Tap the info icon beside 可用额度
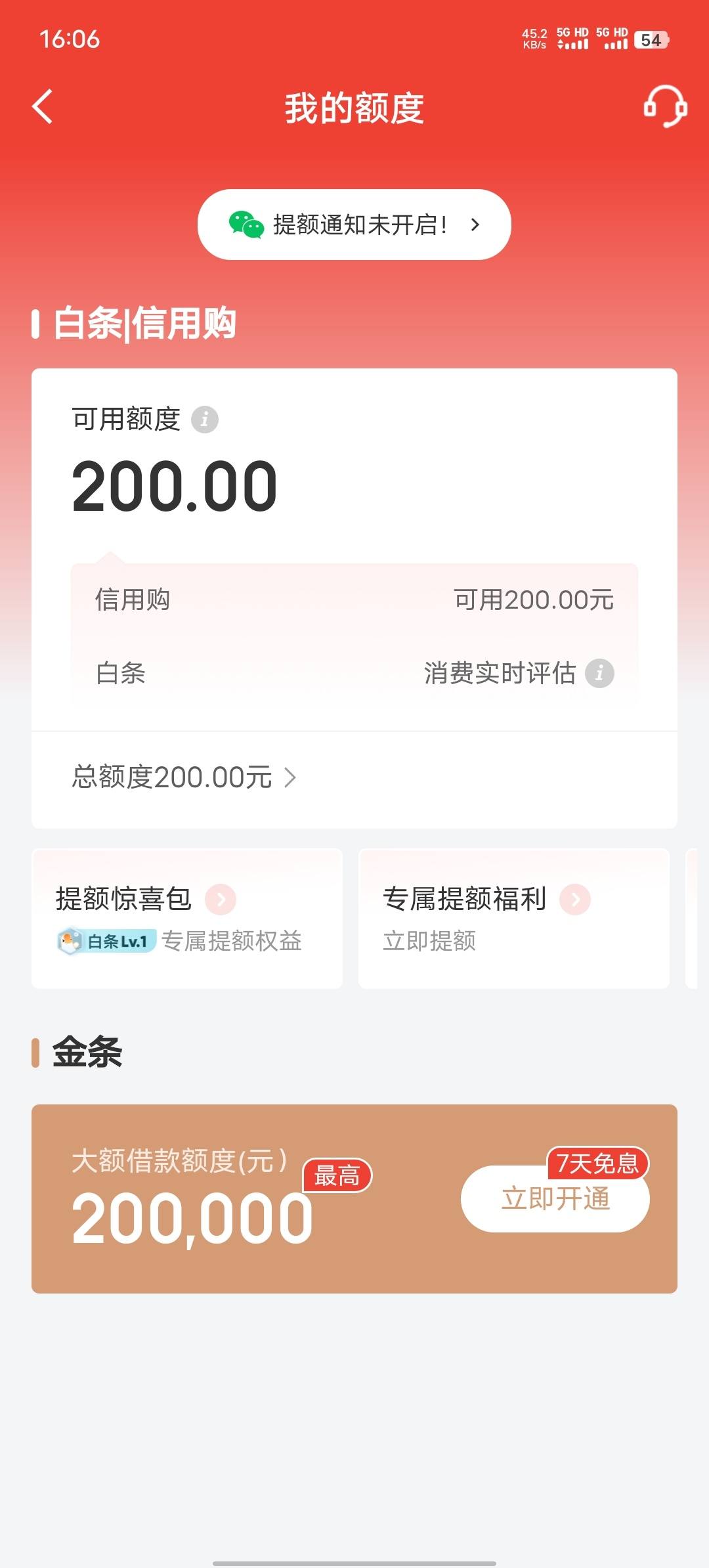709x1568 pixels. click(x=205, y=419)
